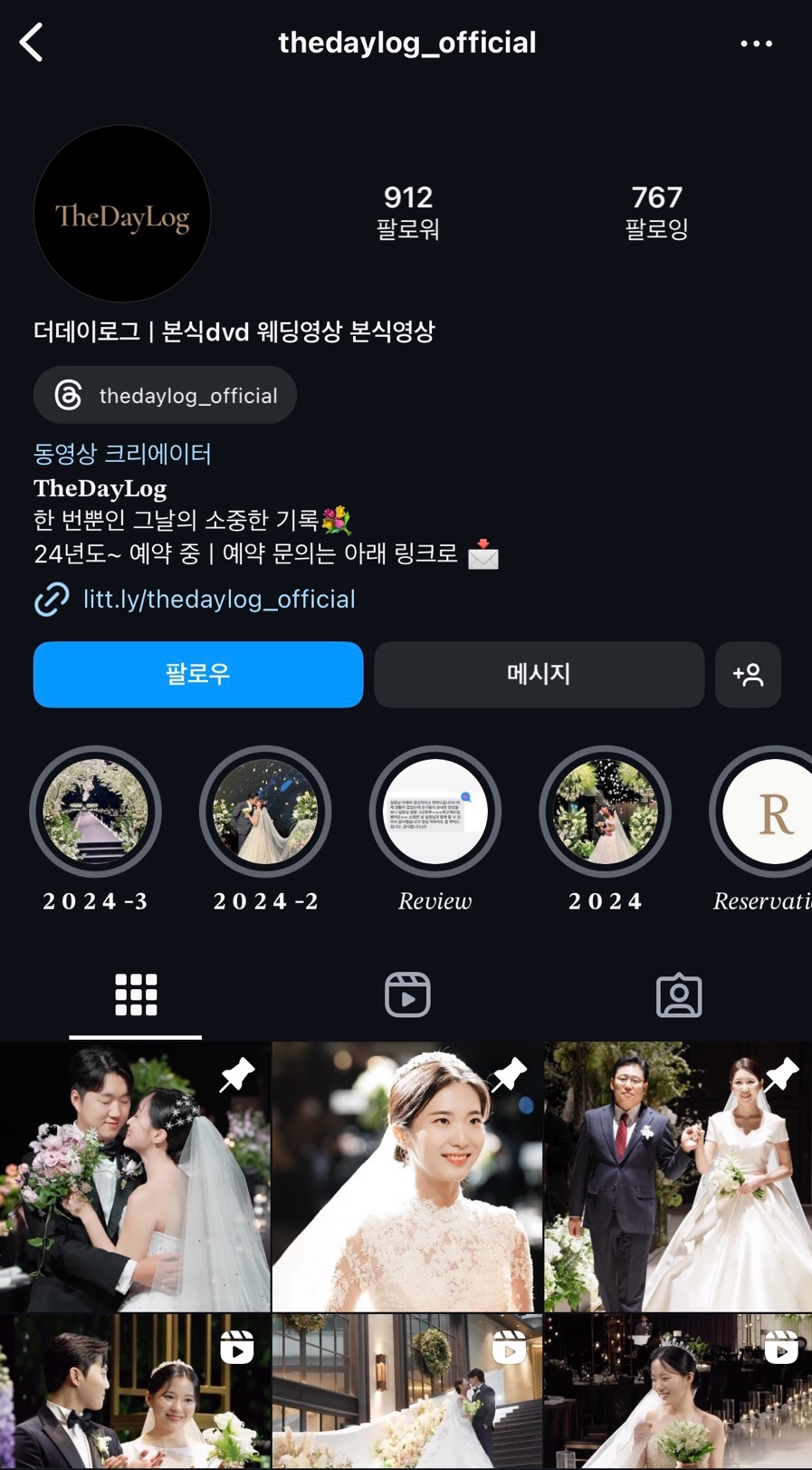Tap the suggested accounts add-person icon
Viewport: 812px width, 1470px height.
[x=748, y=674]
